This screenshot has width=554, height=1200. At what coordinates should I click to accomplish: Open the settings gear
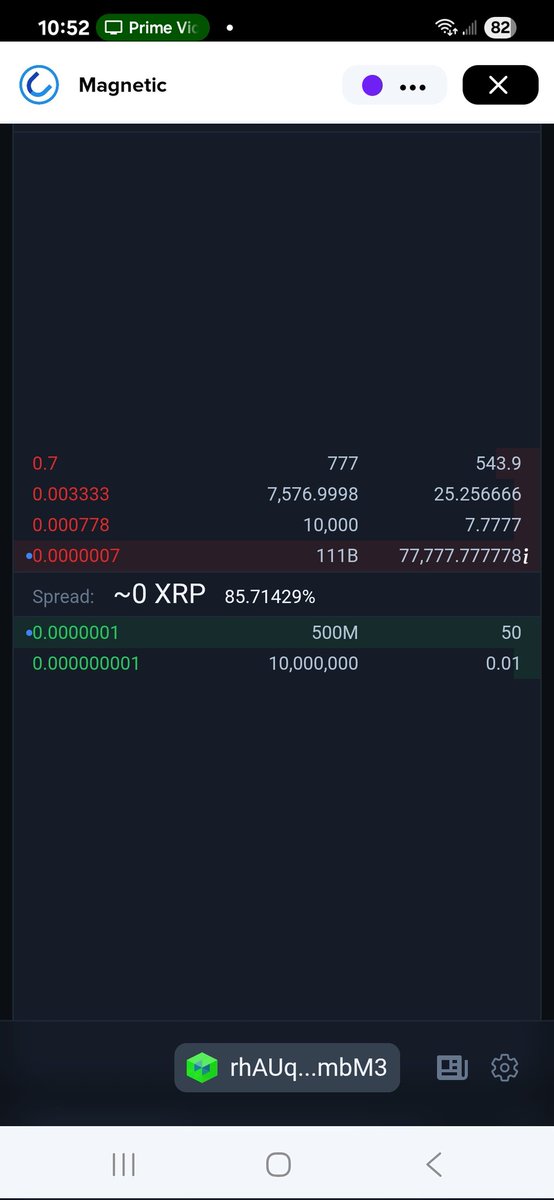[x=505, y=1067]
